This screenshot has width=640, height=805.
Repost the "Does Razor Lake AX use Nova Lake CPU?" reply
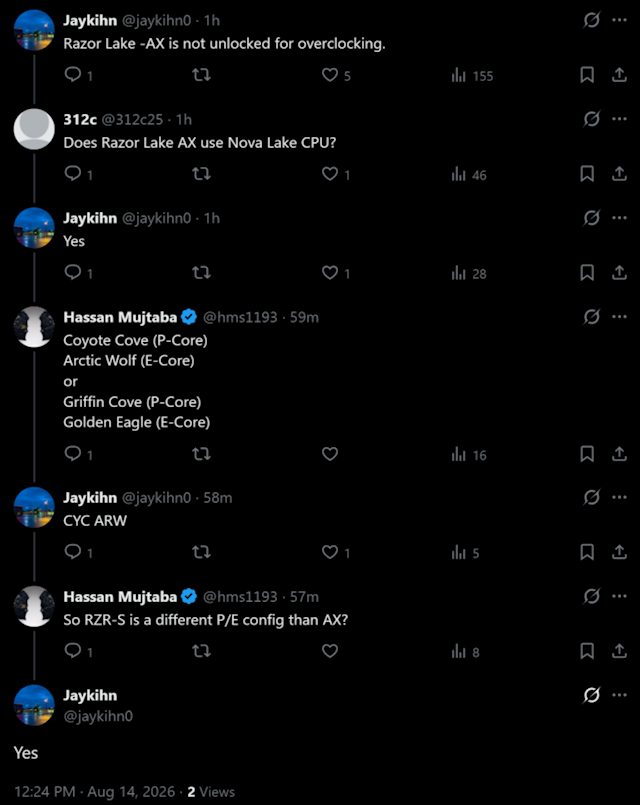tap(201, 174)
